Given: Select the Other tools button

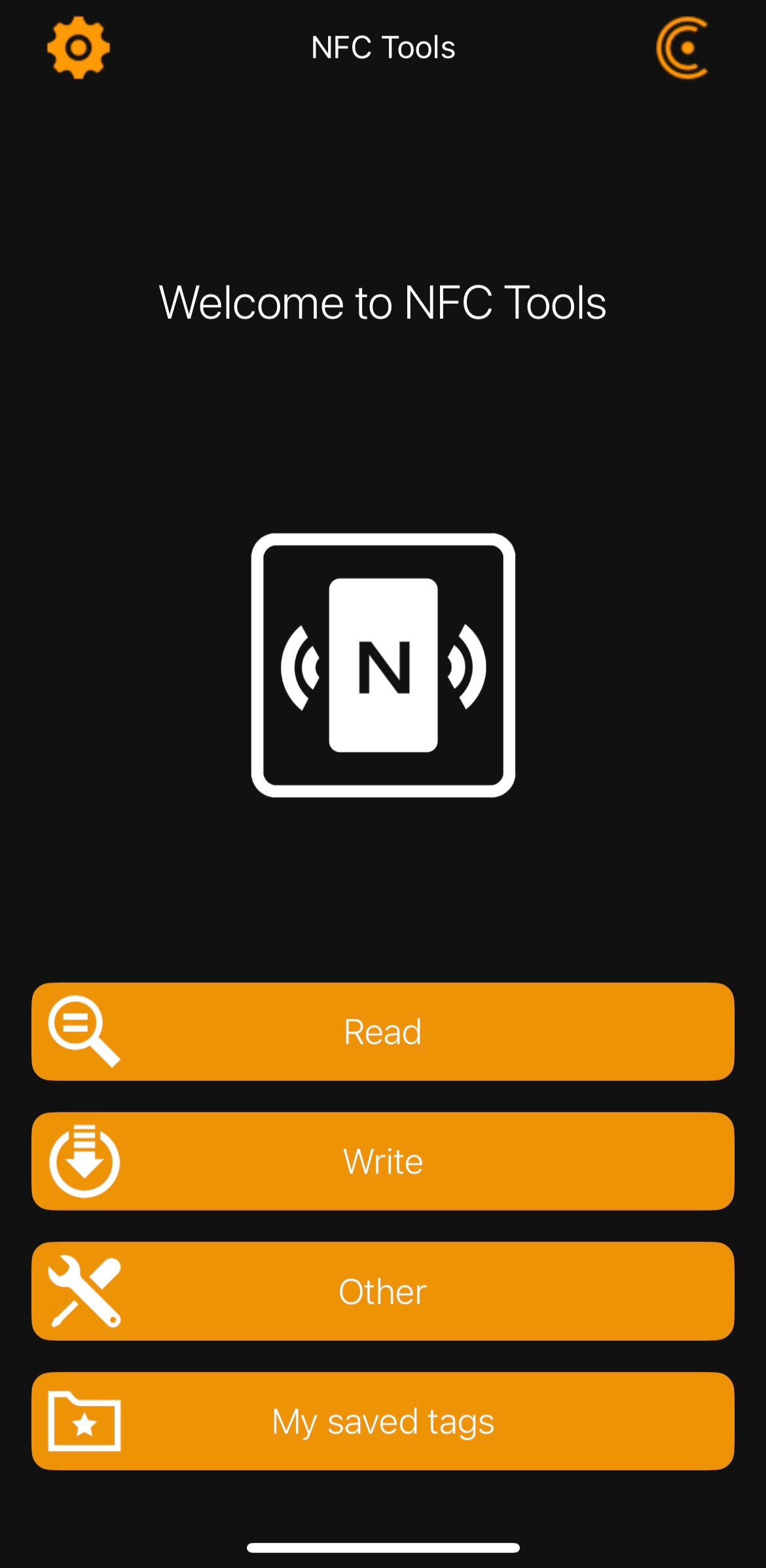Looking at the screenshot, I should pyautogui.click(x=382, y=1291).
